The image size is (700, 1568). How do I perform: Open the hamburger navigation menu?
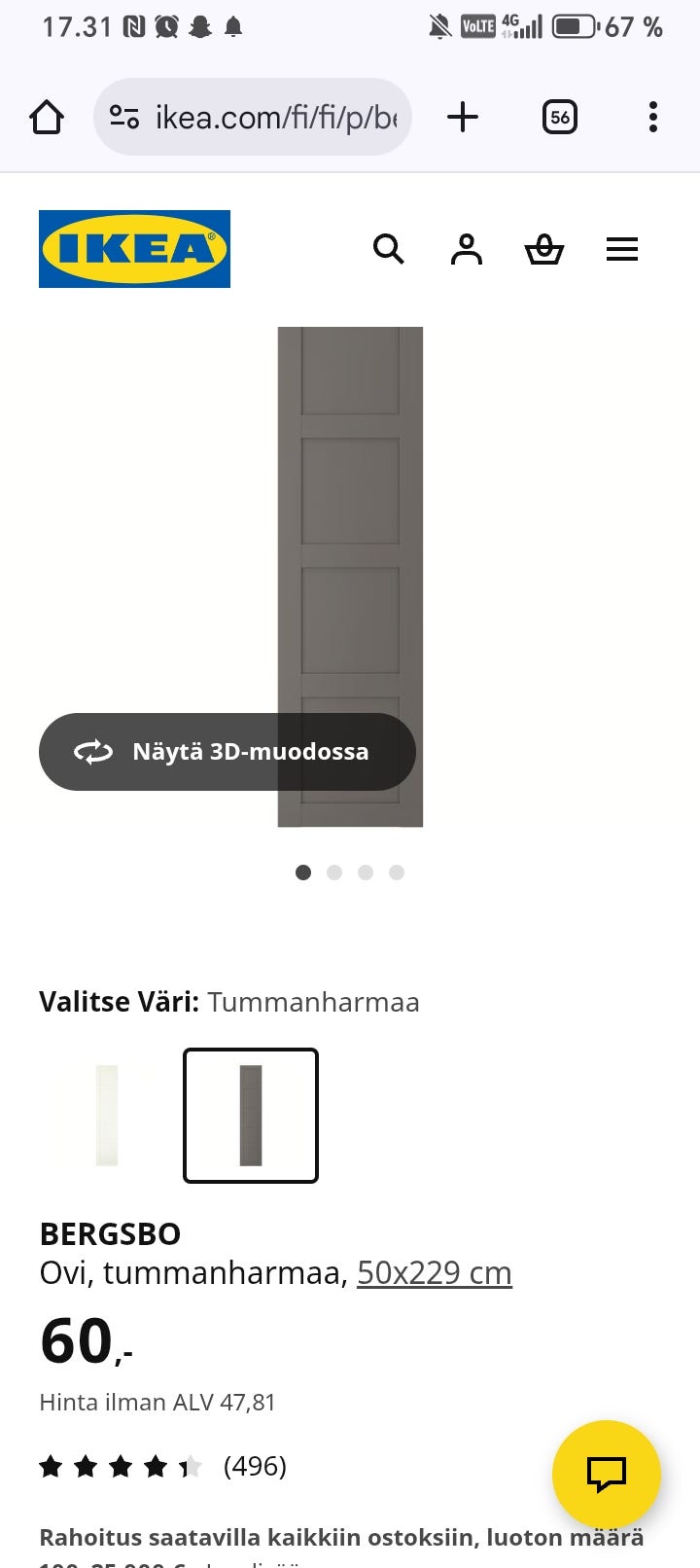[x=622, y=249]
